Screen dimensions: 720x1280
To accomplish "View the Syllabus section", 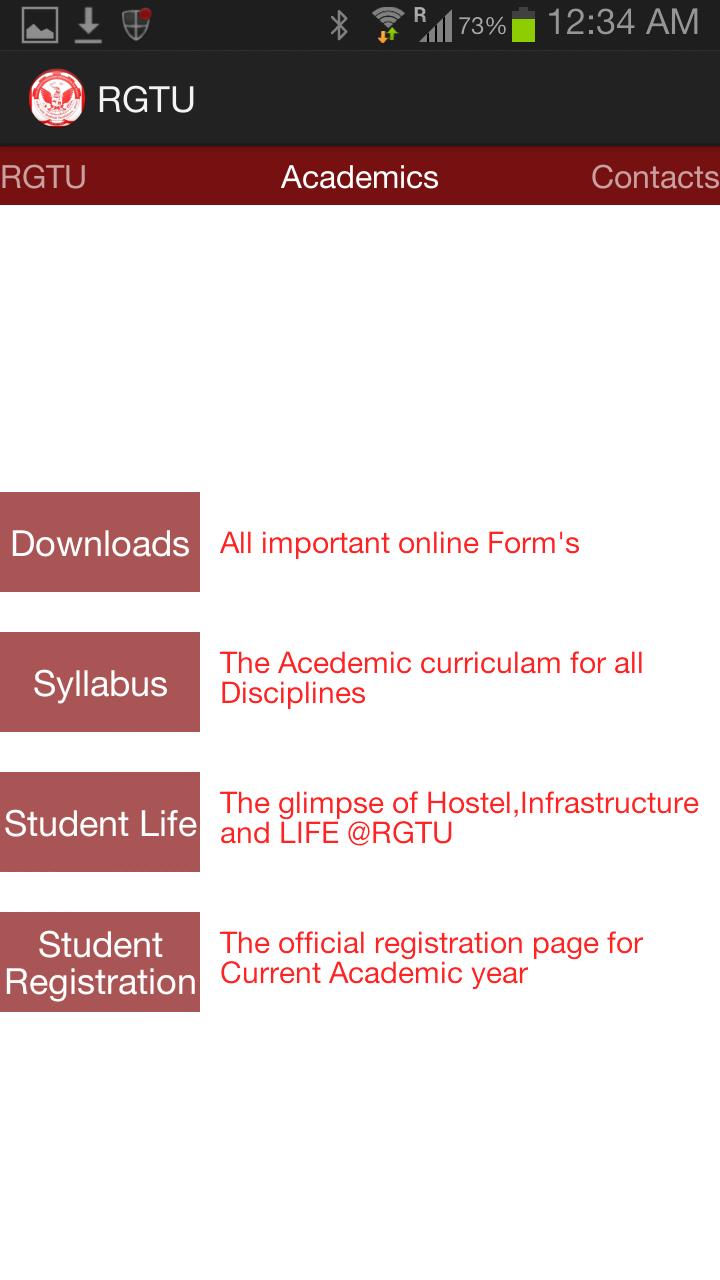I will pyautogui.click(x=100, y=682).
